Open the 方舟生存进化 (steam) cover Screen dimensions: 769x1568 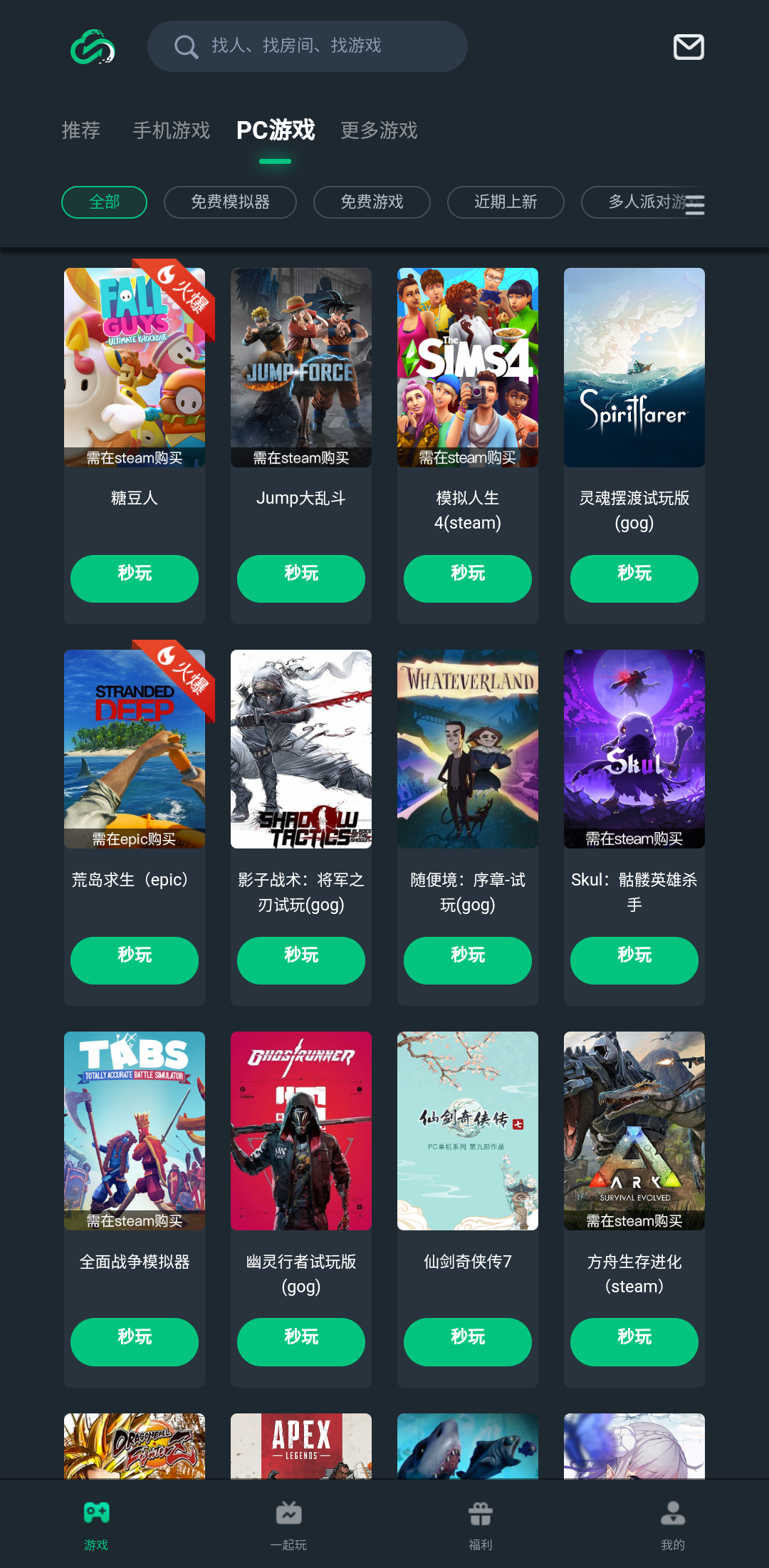pos(634,1131)
